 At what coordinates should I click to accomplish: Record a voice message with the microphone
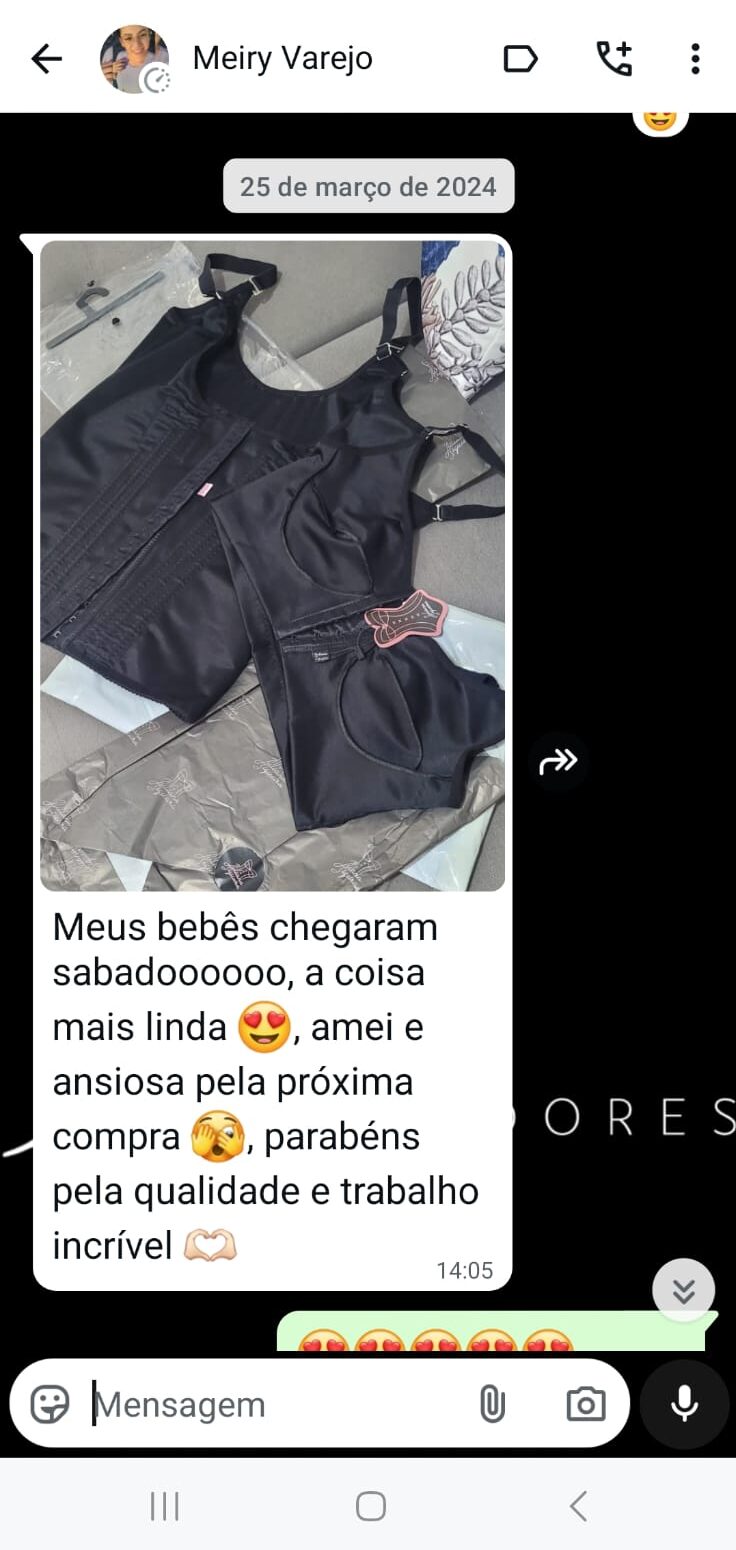684,1404
